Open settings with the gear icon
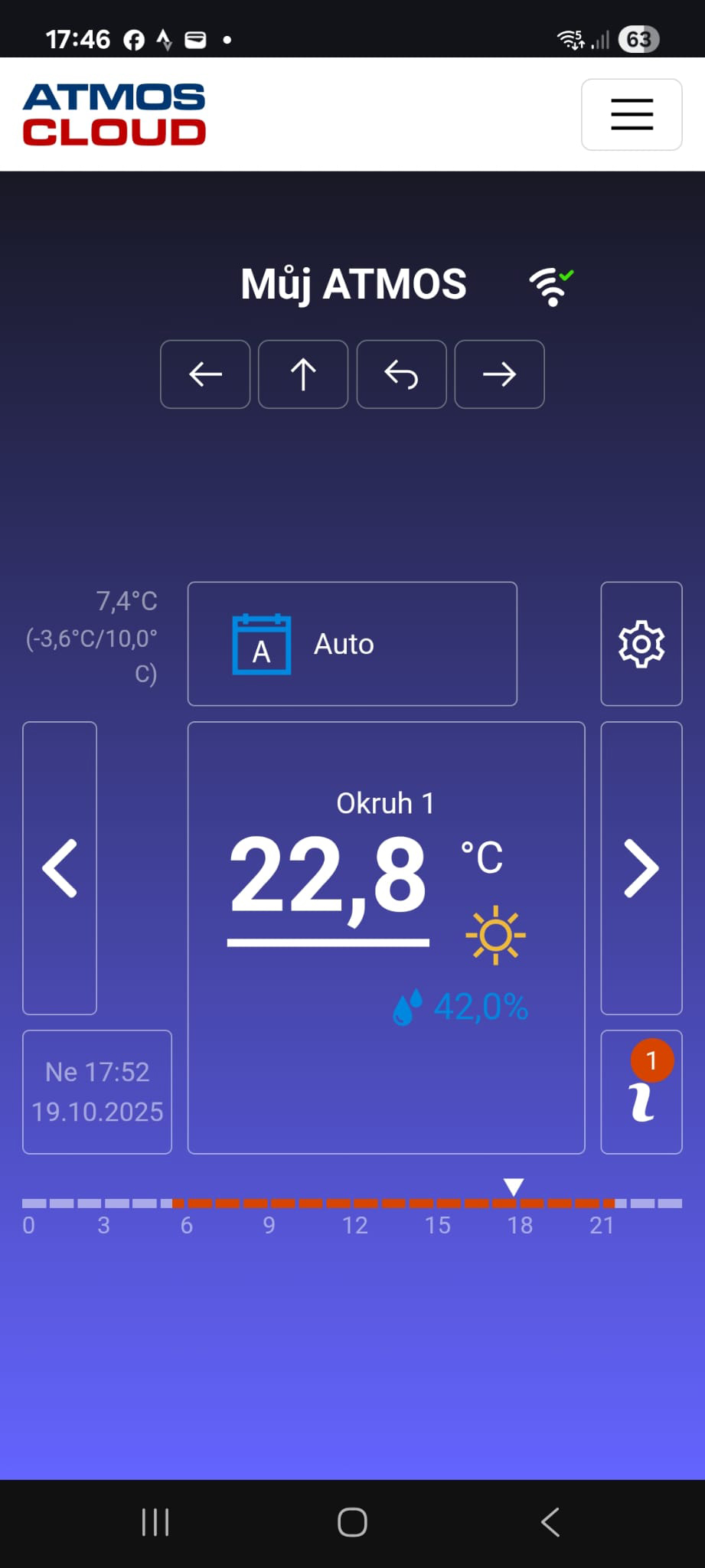The width and height of the screenshot is (705, 1568). point(641,644)
